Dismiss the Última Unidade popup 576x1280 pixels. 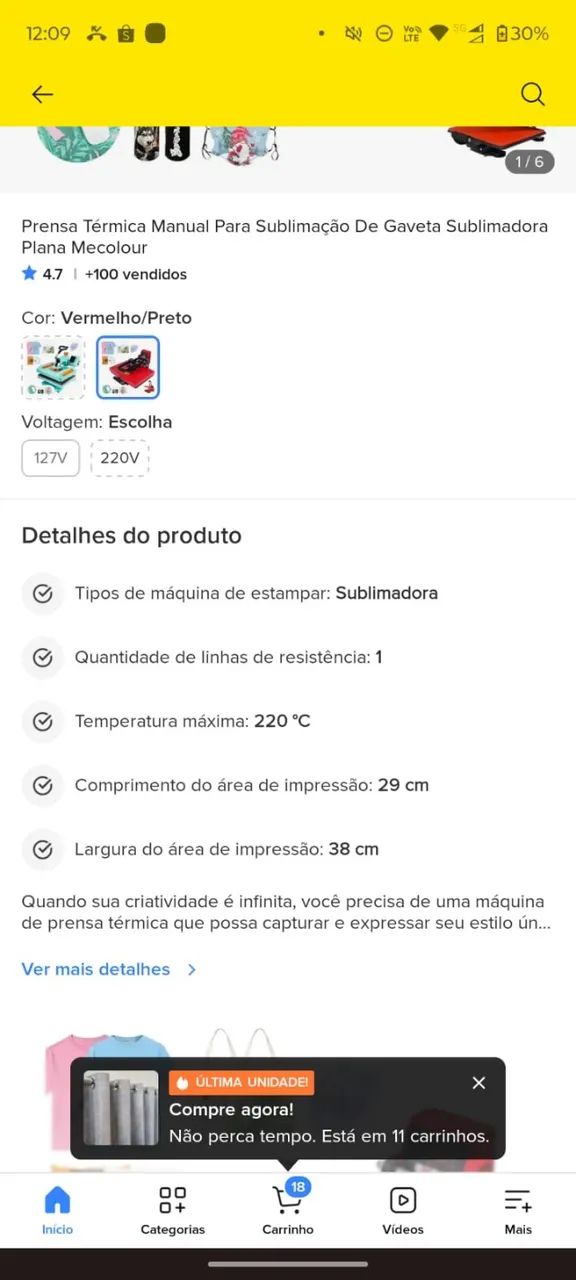click(479, 1083)
